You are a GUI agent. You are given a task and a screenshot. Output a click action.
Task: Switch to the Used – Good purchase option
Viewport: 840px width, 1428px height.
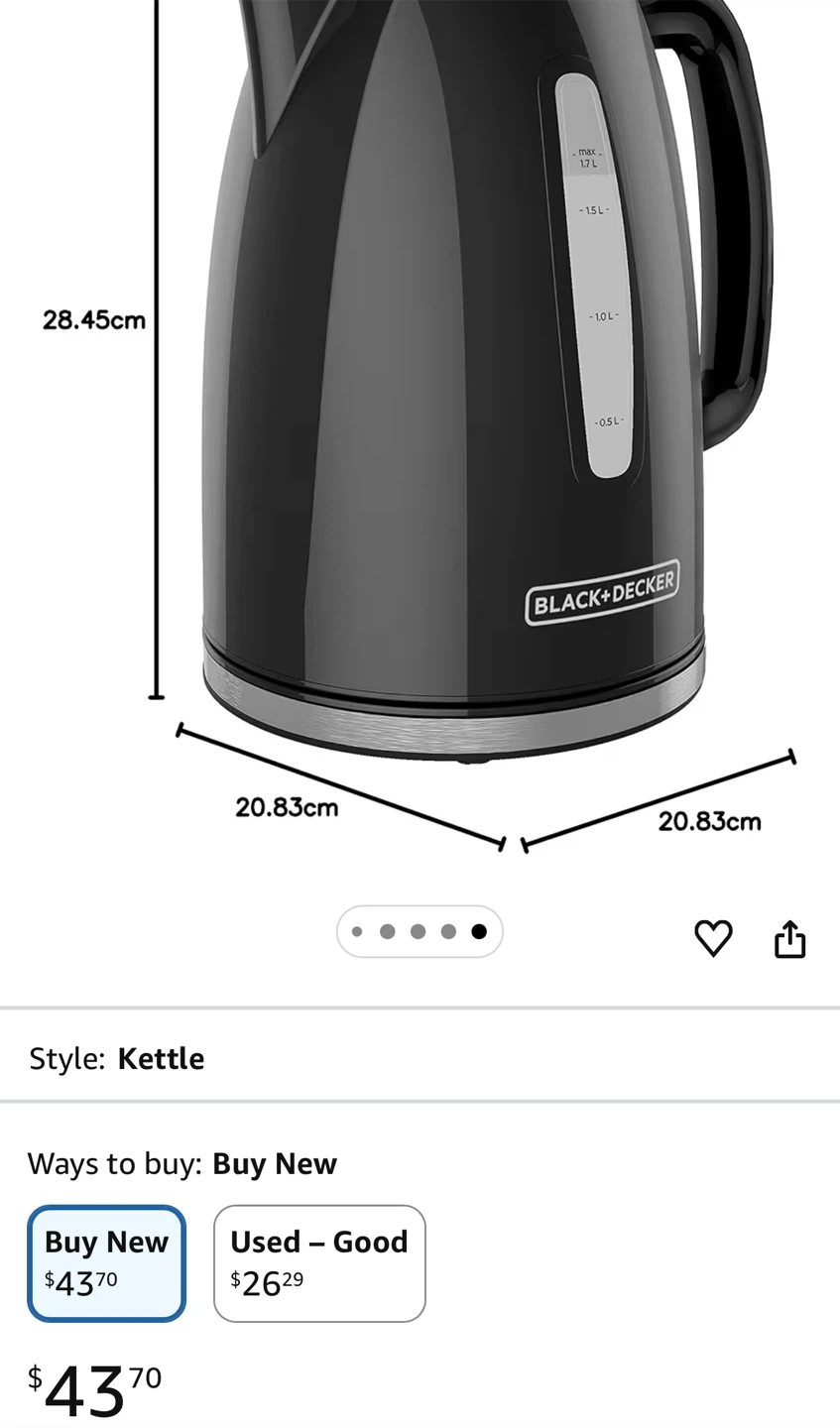point(319,1263)
